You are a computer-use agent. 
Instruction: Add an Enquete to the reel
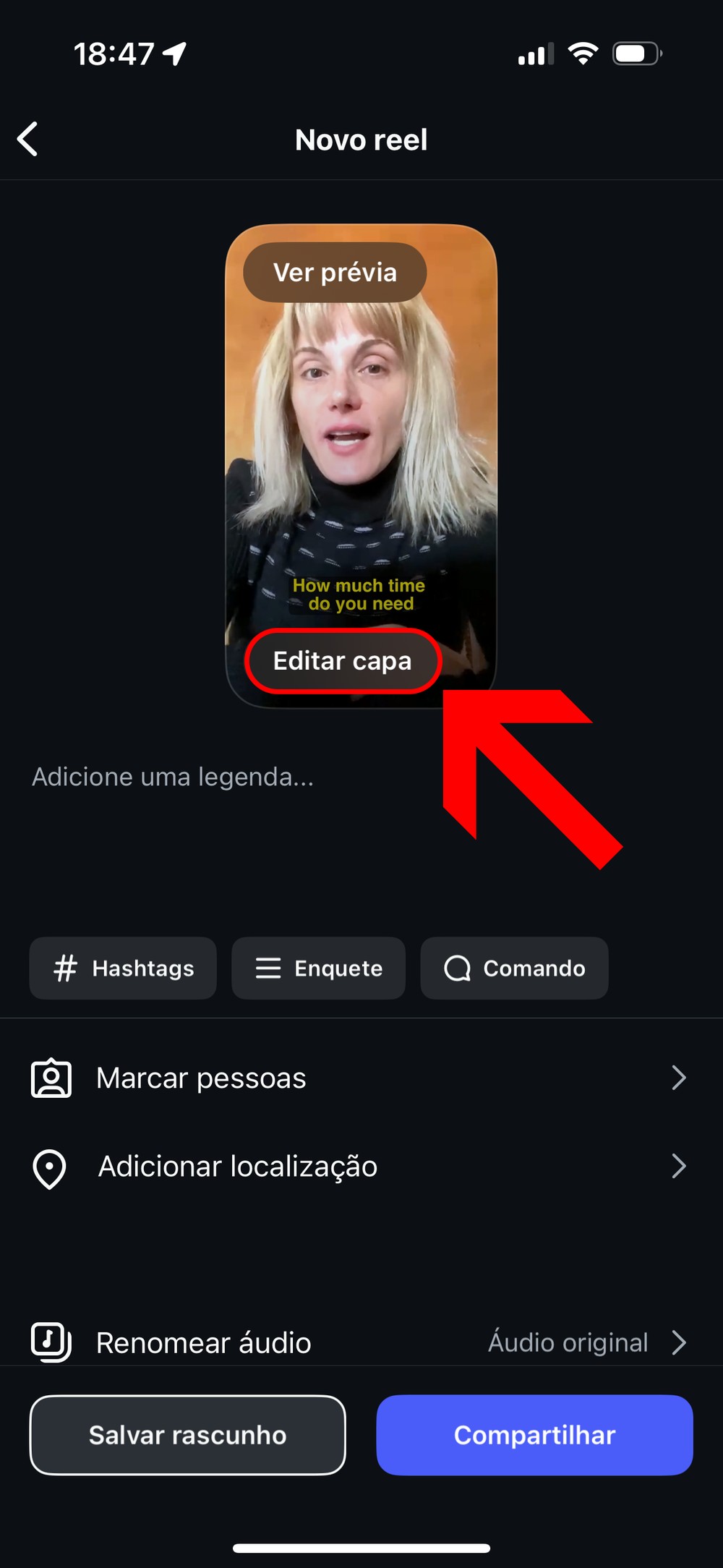pyautogui.click(x=318, y=968)
